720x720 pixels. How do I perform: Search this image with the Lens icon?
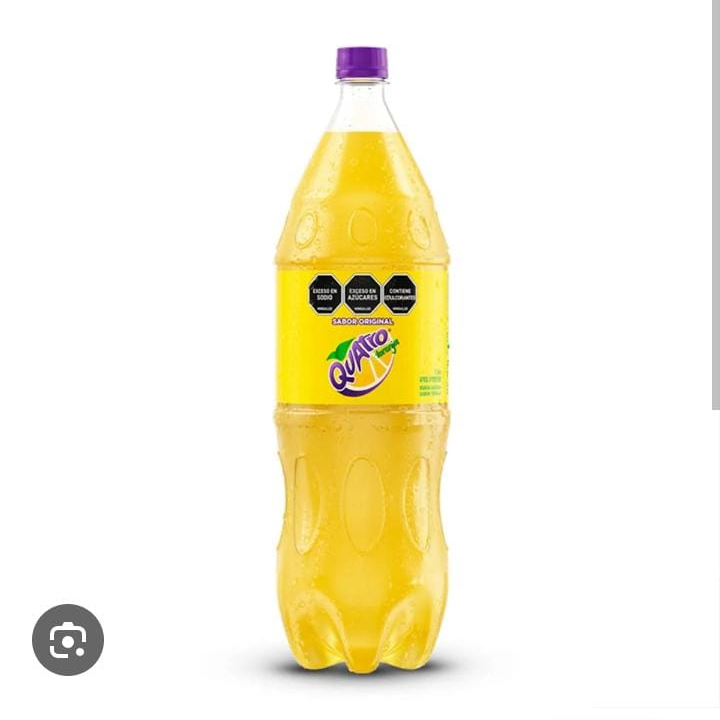[68, 639]
